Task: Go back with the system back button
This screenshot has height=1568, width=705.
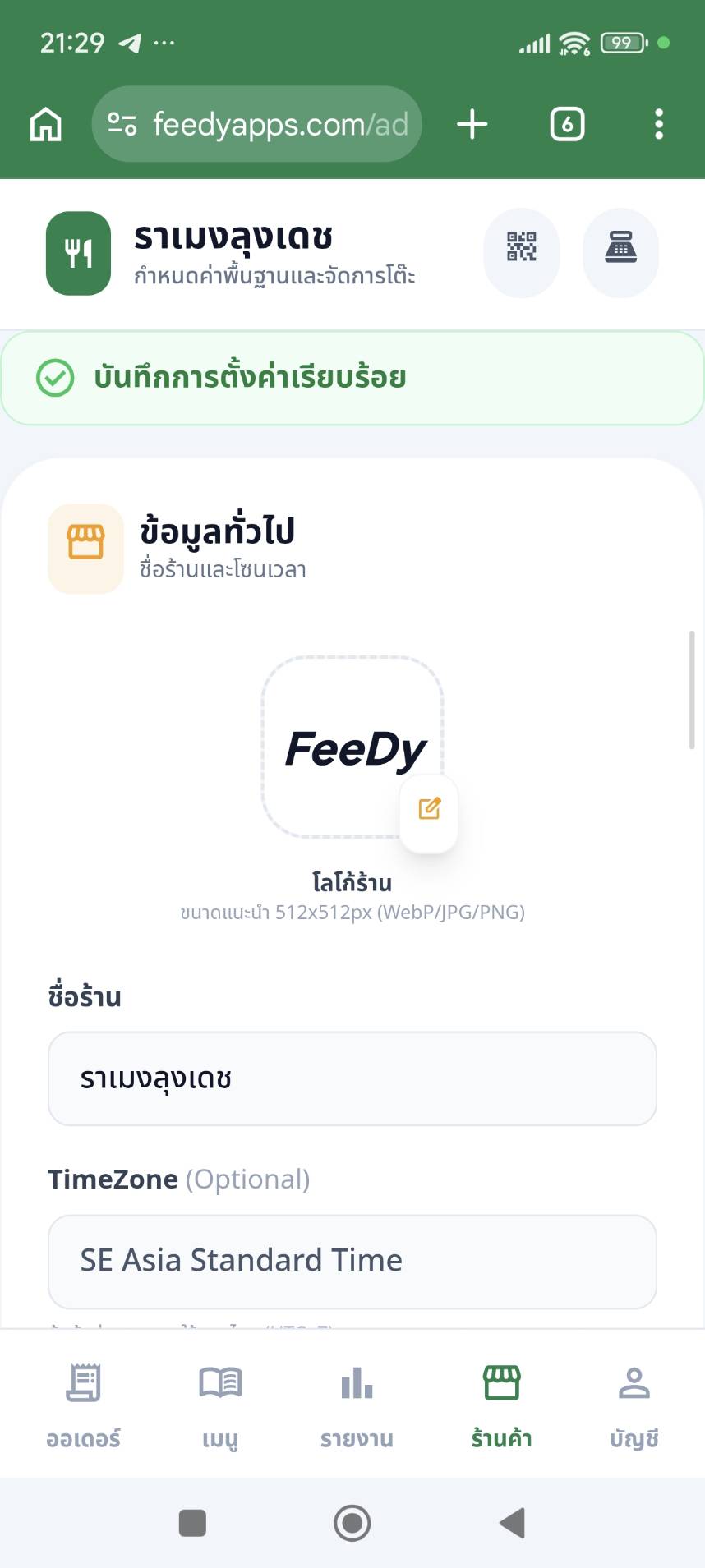Action: (x=512, y=1523)
